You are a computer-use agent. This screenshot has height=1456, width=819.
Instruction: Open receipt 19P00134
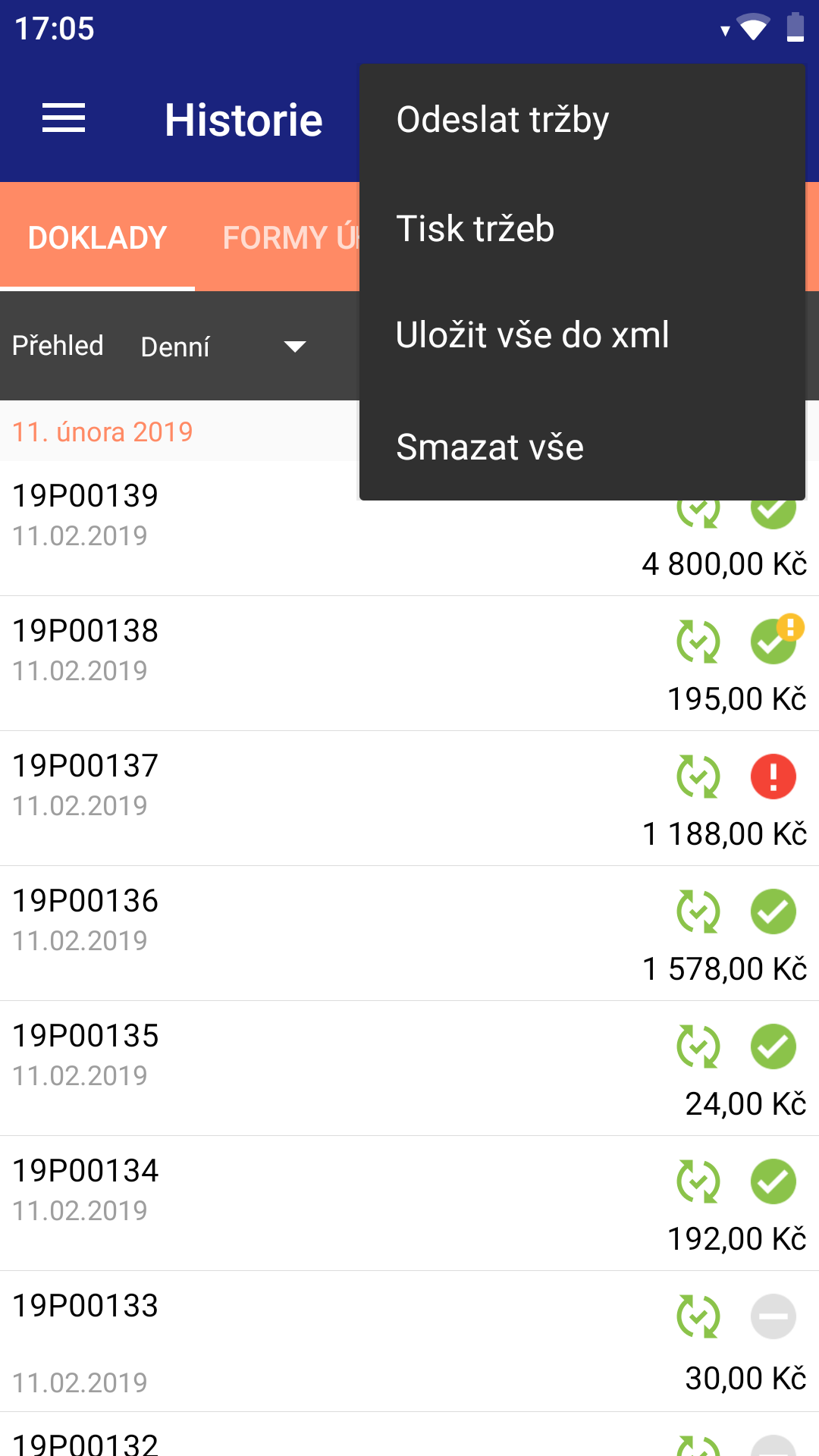(x=409, y=1203)
